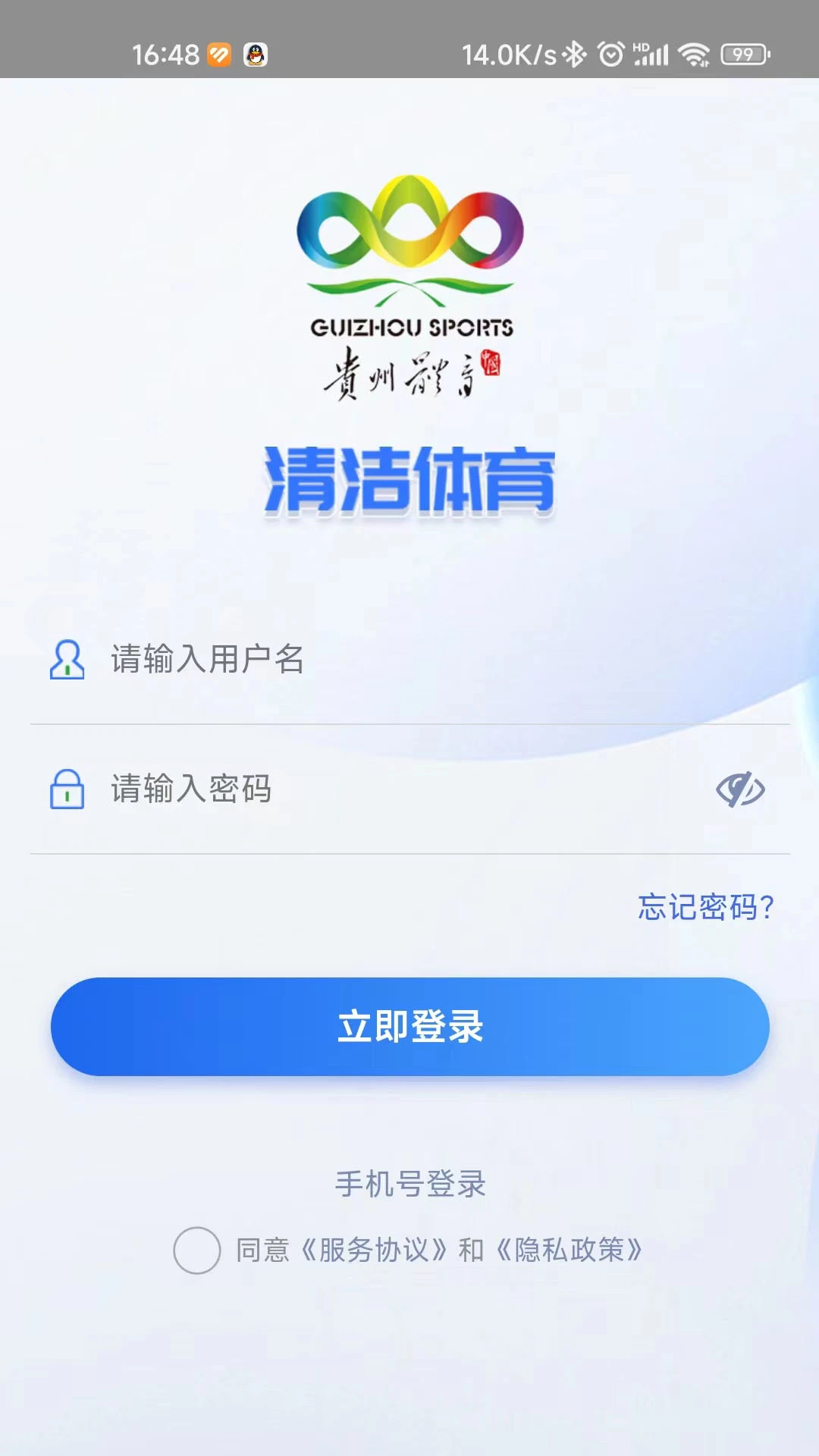
Task: Click the 请输入密码 password field
Action: point(303,789)
